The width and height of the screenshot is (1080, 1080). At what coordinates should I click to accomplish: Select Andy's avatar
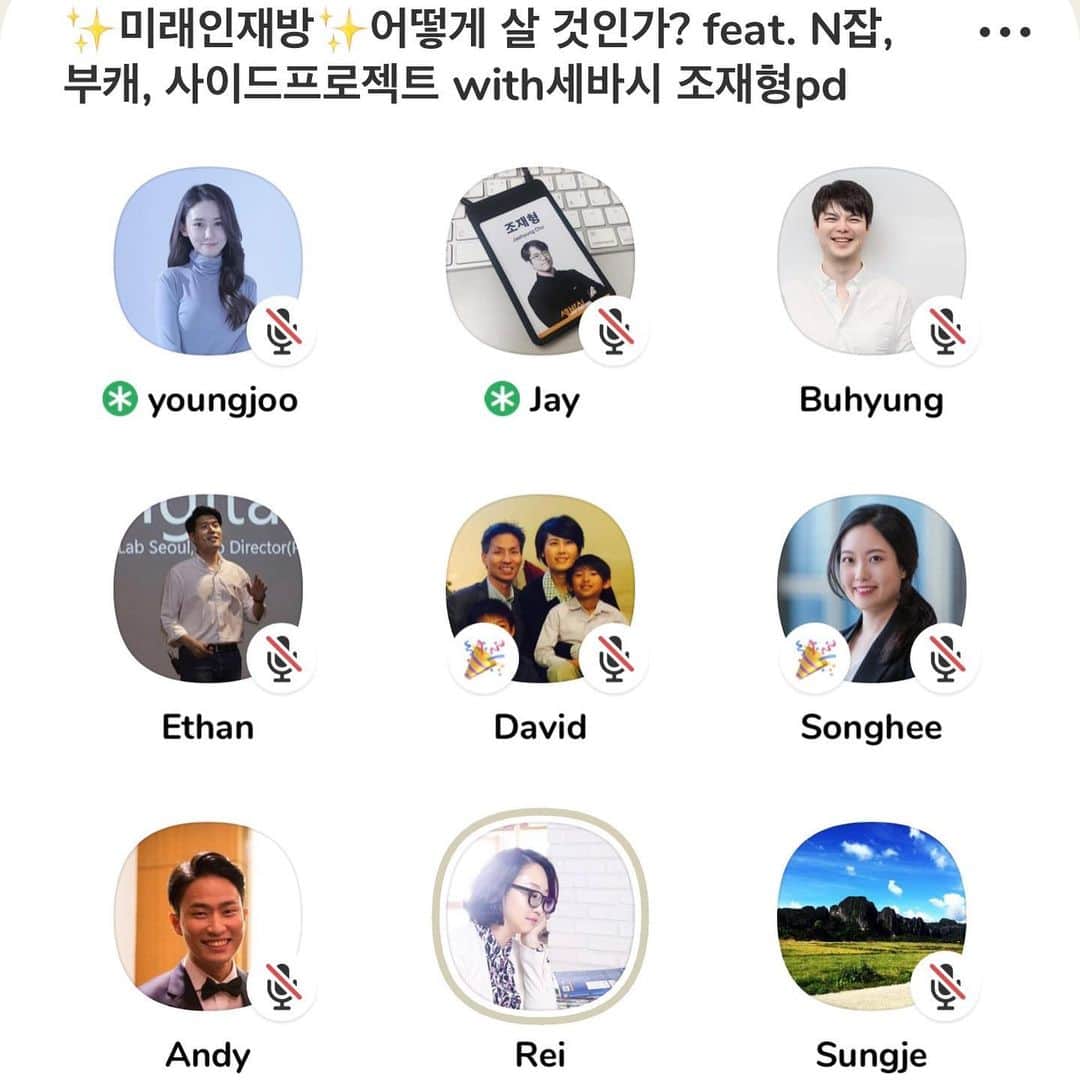coord(207,916)
